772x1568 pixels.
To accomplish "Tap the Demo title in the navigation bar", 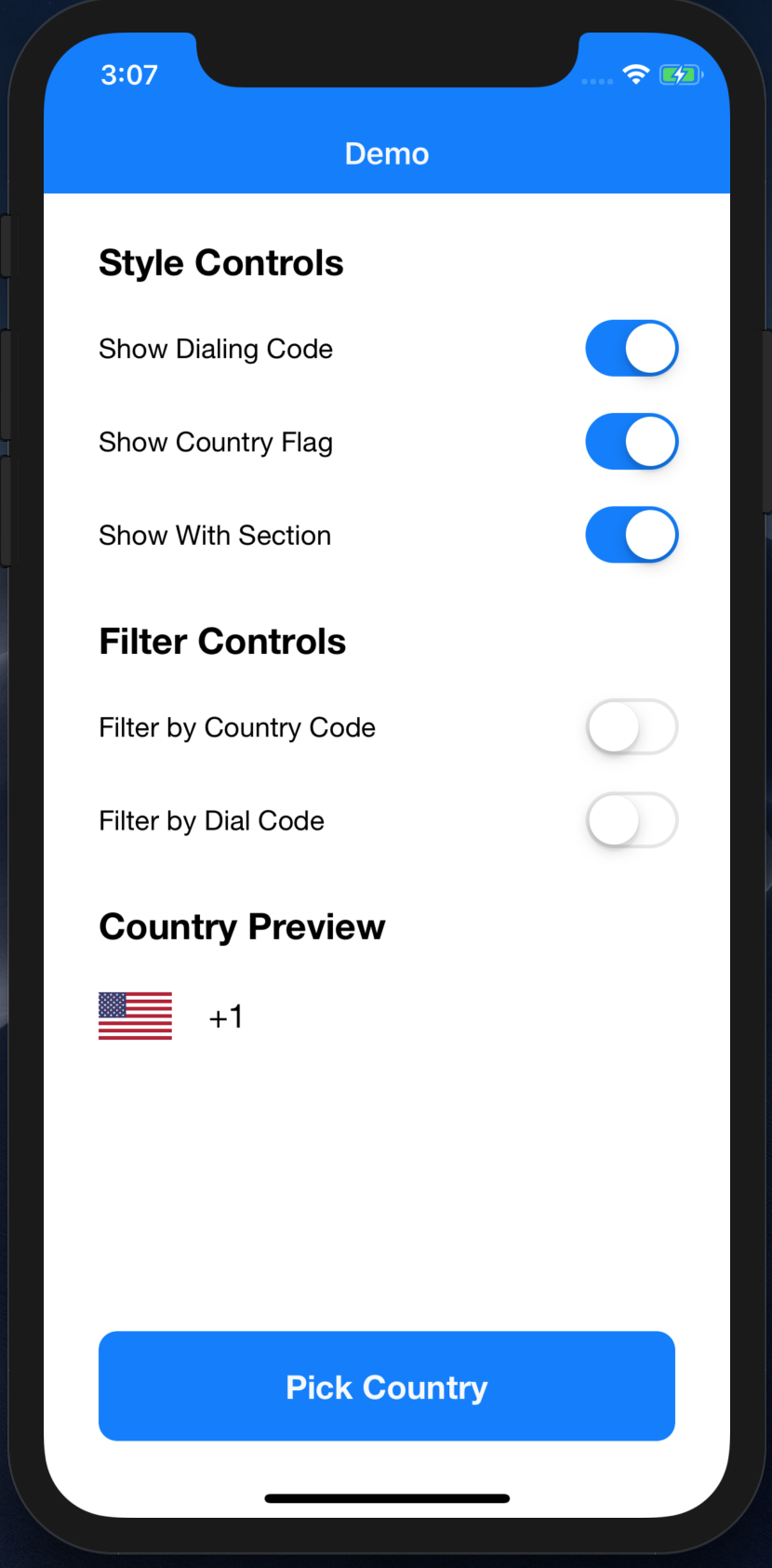I will click(387, 153).
